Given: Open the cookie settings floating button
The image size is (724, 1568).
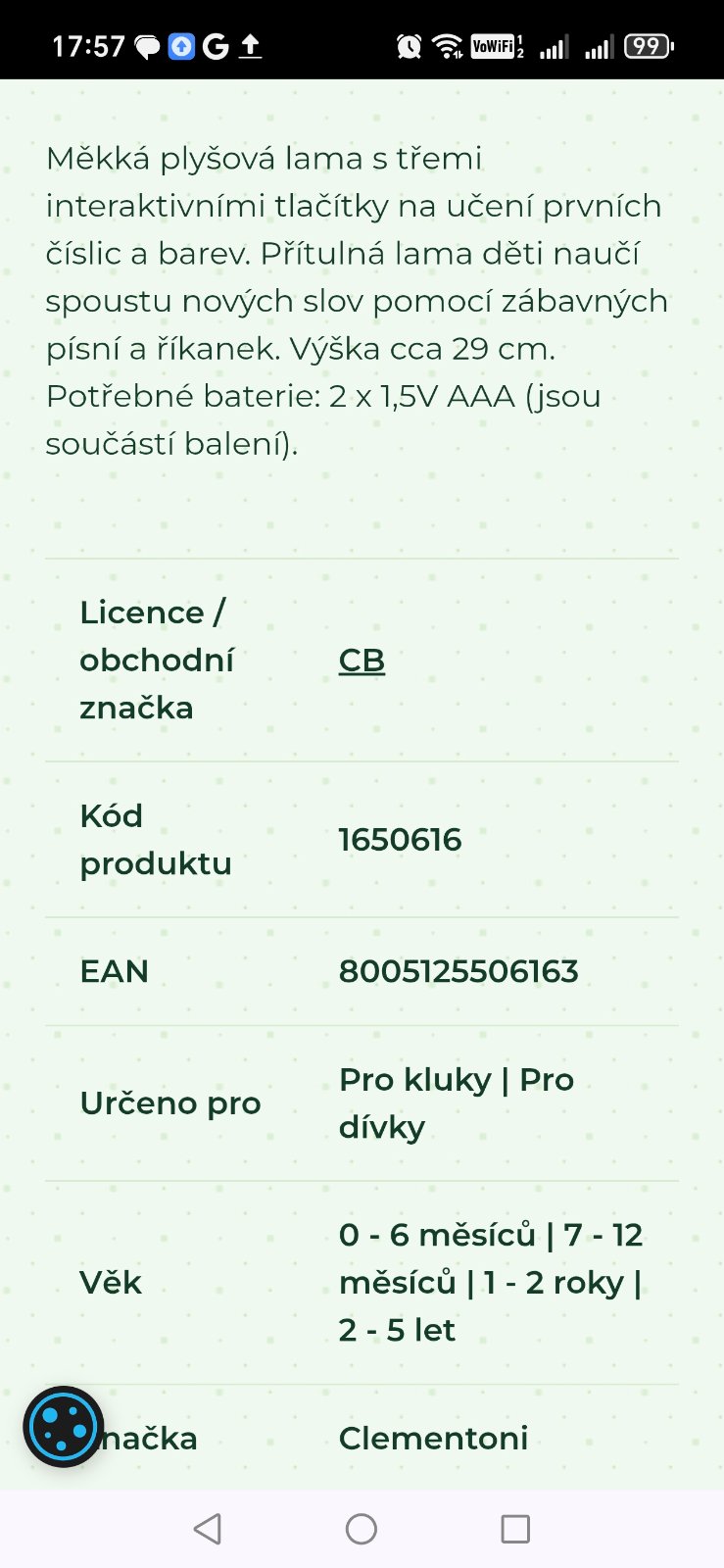Looking at the screenshot, I should pos(64,1427).
